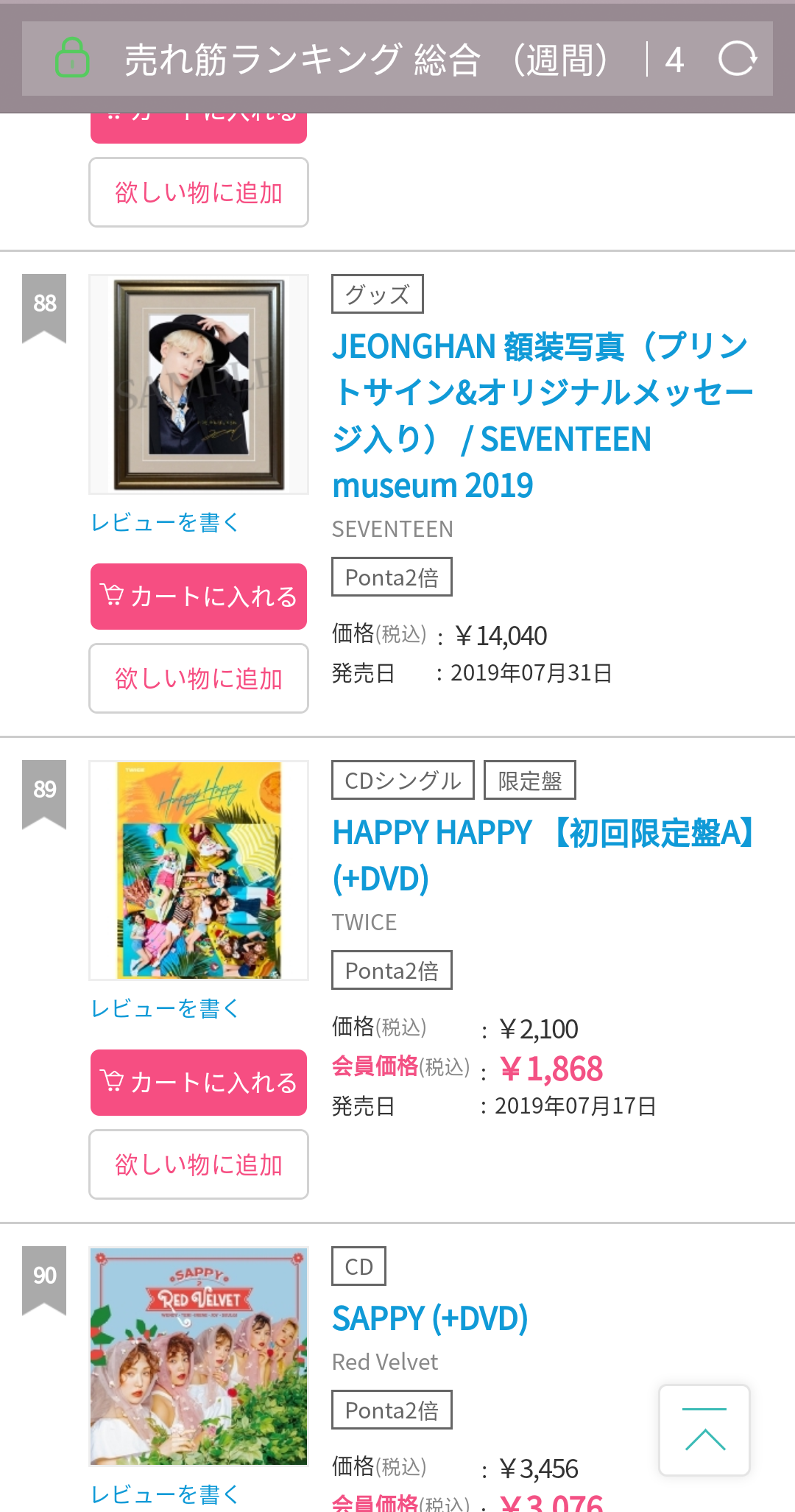Write a review for HAPPY HAPPY
795x1512 pixels.
coord(165,1008)
